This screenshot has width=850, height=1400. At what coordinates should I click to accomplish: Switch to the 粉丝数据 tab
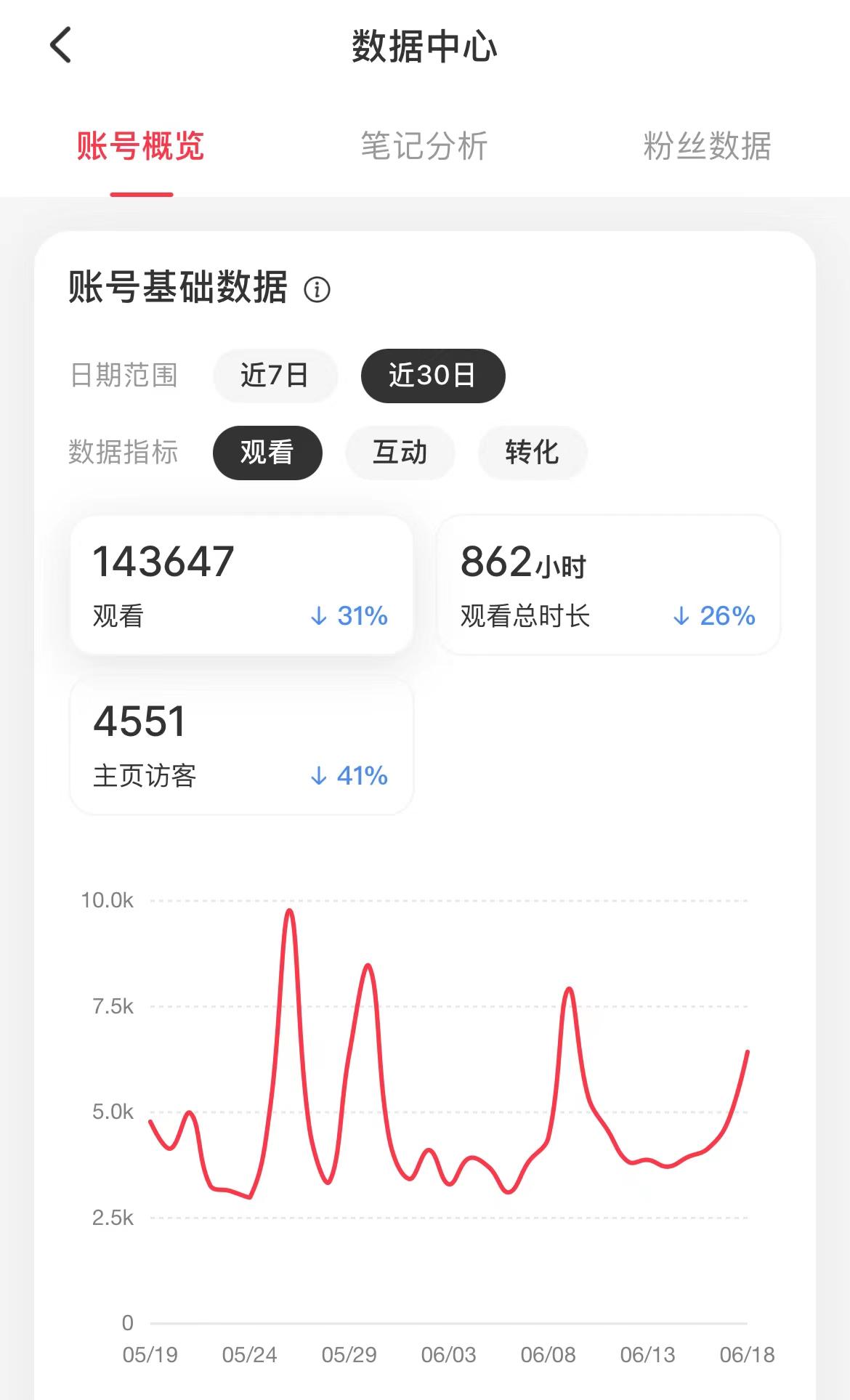click(x=707, y=146)
